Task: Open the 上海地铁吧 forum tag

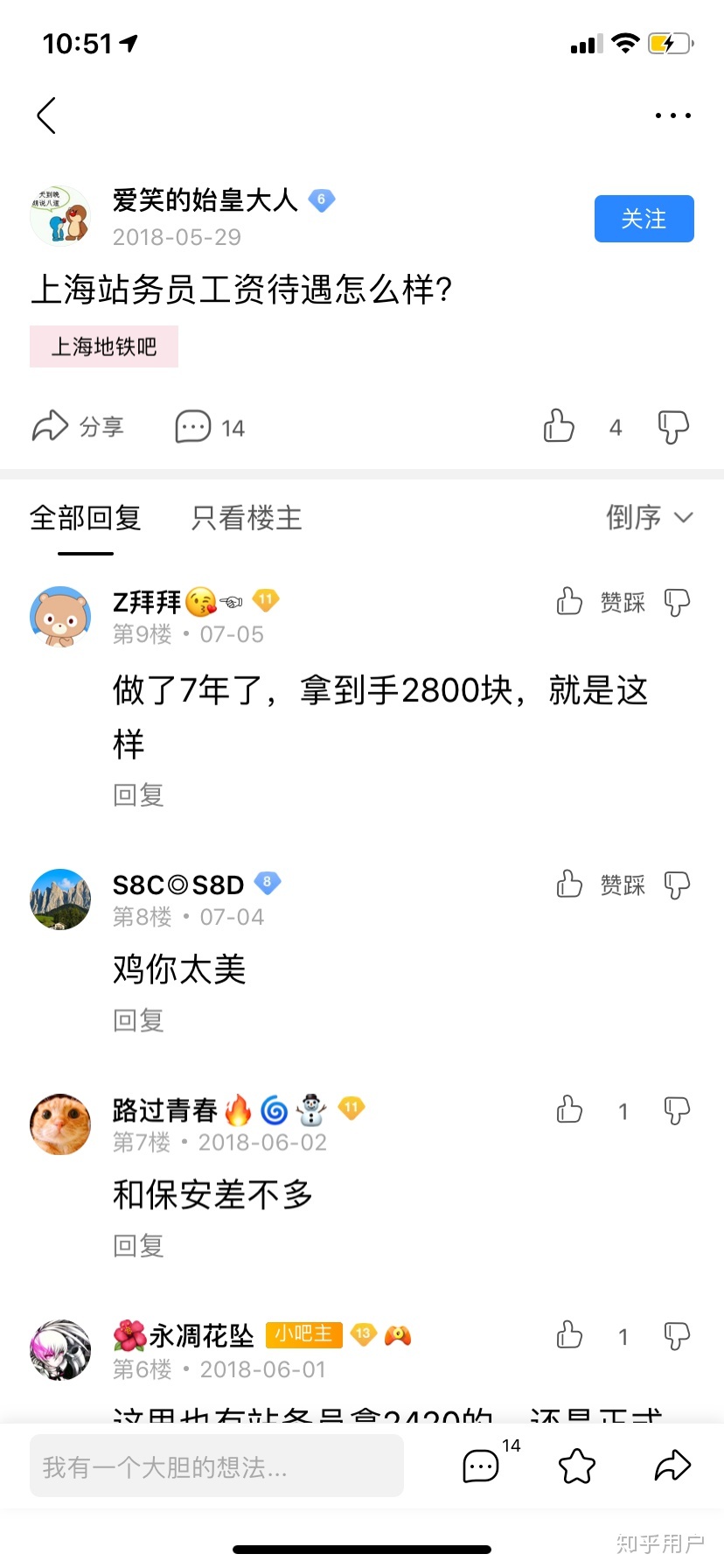Action: tap(104, 346)
